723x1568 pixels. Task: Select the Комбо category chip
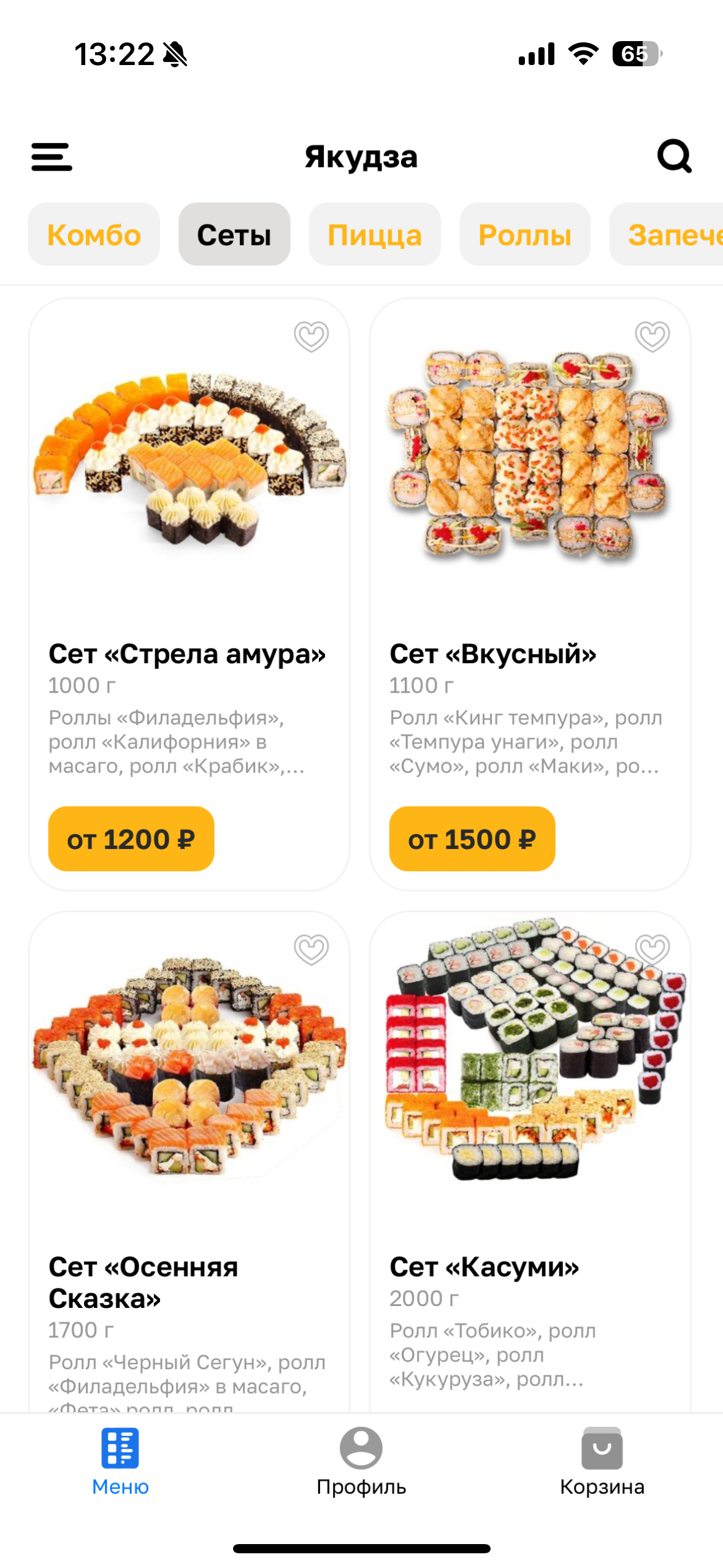pos(94,234)
